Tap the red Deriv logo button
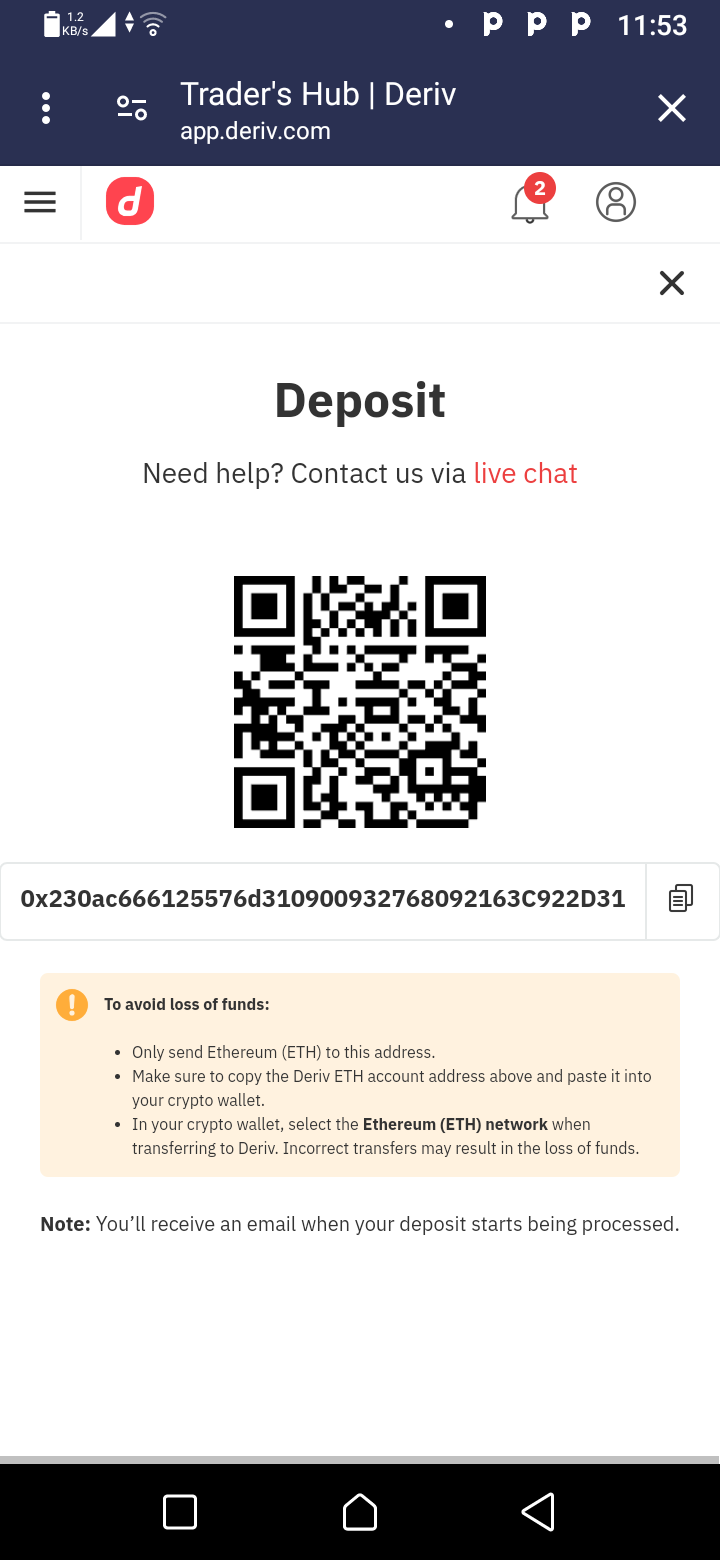Image resolution: width=720 pixels, height=1560 pixels. [x=130, y=202]
